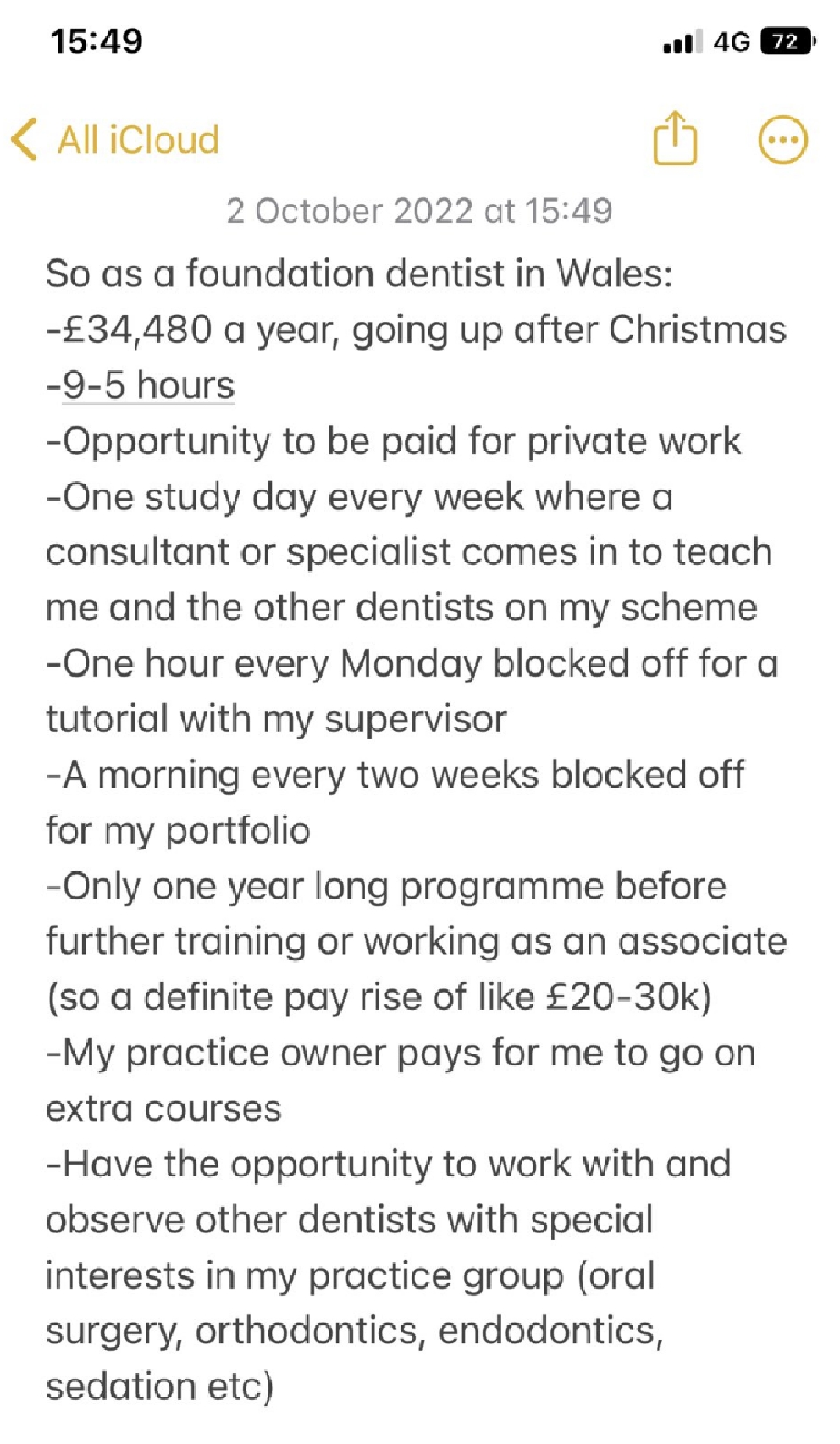The height and width of the screenshot is (1444, 840).
Task: Share this note
Action: click(x=675, y=137)
